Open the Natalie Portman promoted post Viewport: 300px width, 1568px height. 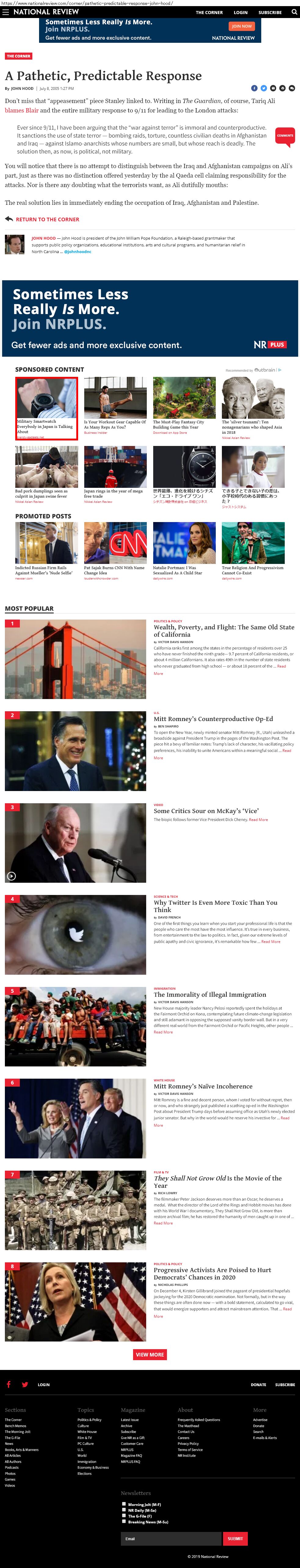tap(184, 550)
